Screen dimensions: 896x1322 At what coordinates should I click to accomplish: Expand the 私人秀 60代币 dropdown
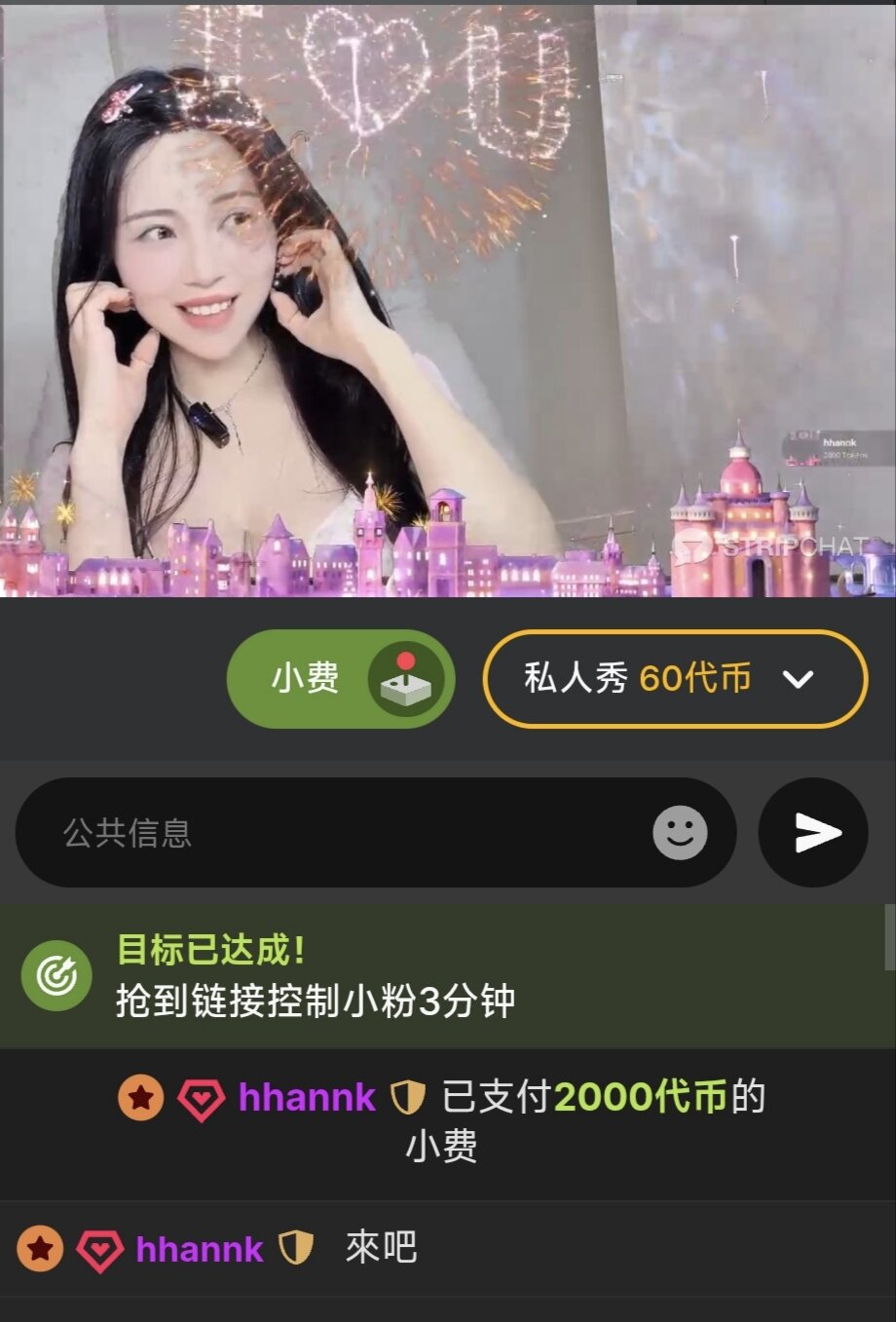[797, 679]
